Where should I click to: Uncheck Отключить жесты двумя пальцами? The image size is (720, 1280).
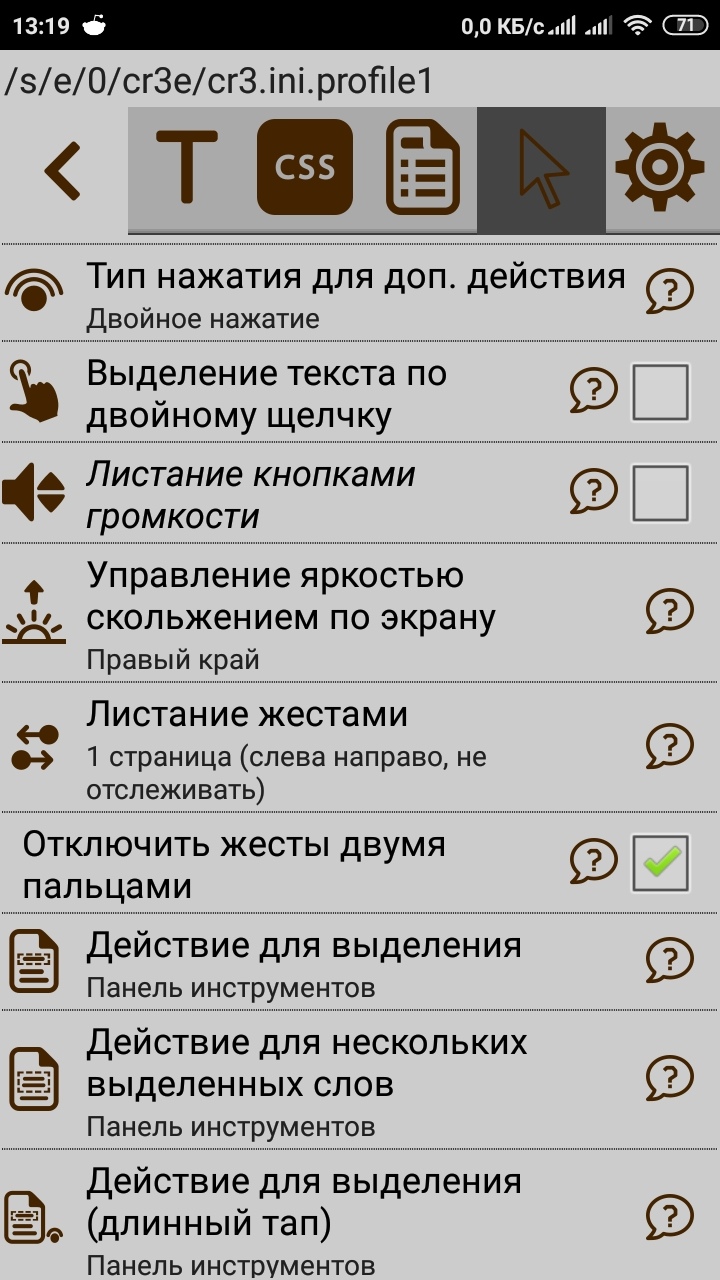pyautogui.click(x=660, y=863)
